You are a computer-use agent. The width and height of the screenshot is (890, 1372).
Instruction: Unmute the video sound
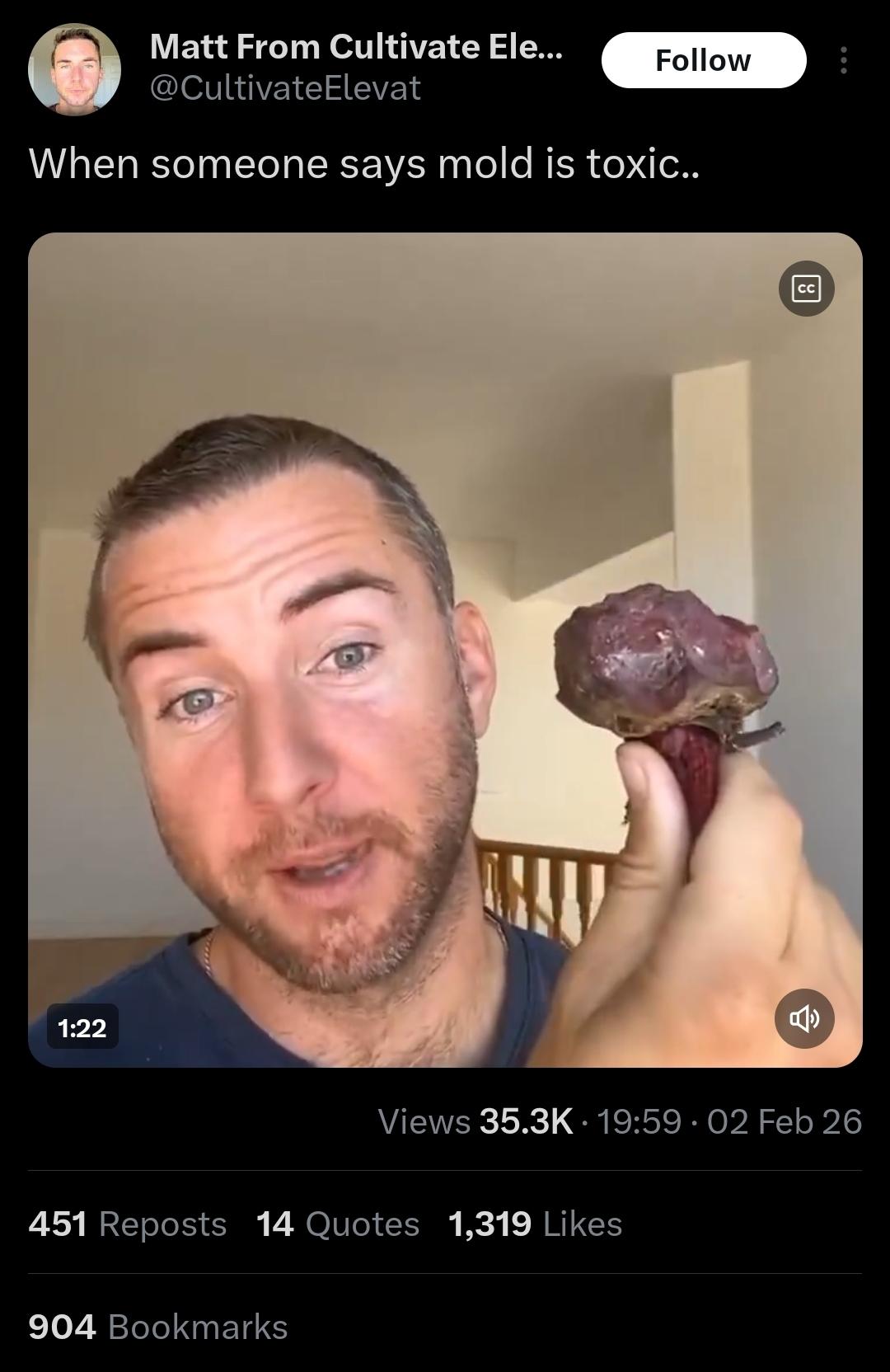point(804,1018)
